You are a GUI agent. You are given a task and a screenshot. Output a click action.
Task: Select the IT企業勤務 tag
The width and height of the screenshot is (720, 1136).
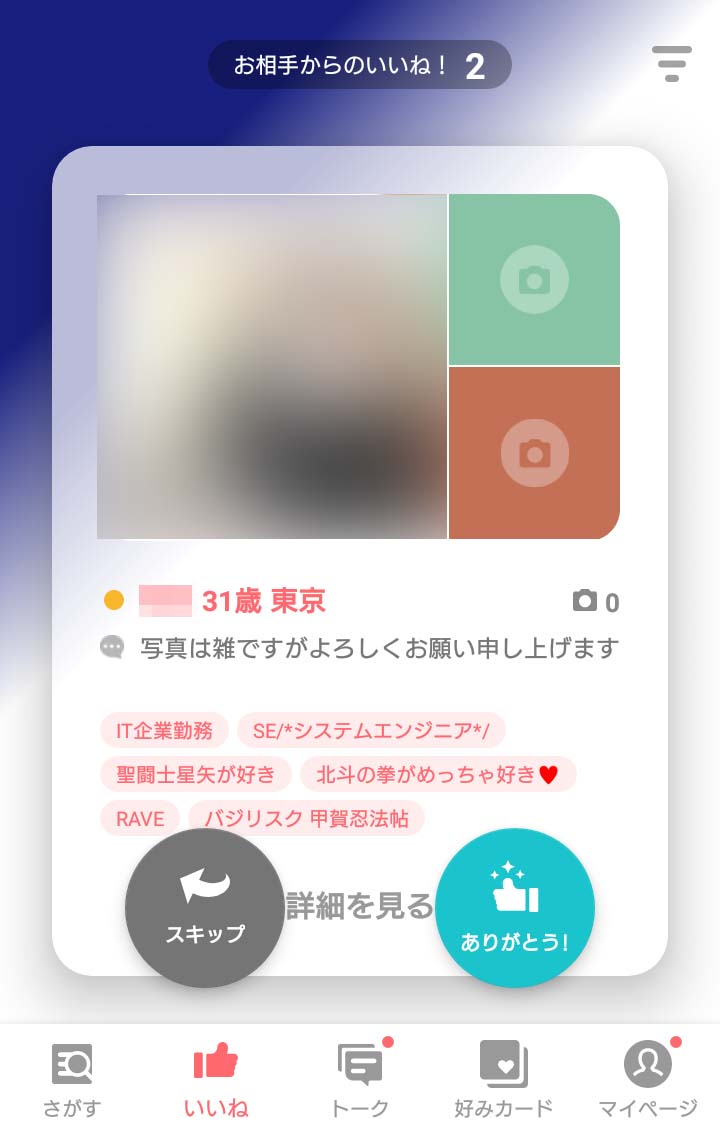pyautogui.click(x=164, y=731)
